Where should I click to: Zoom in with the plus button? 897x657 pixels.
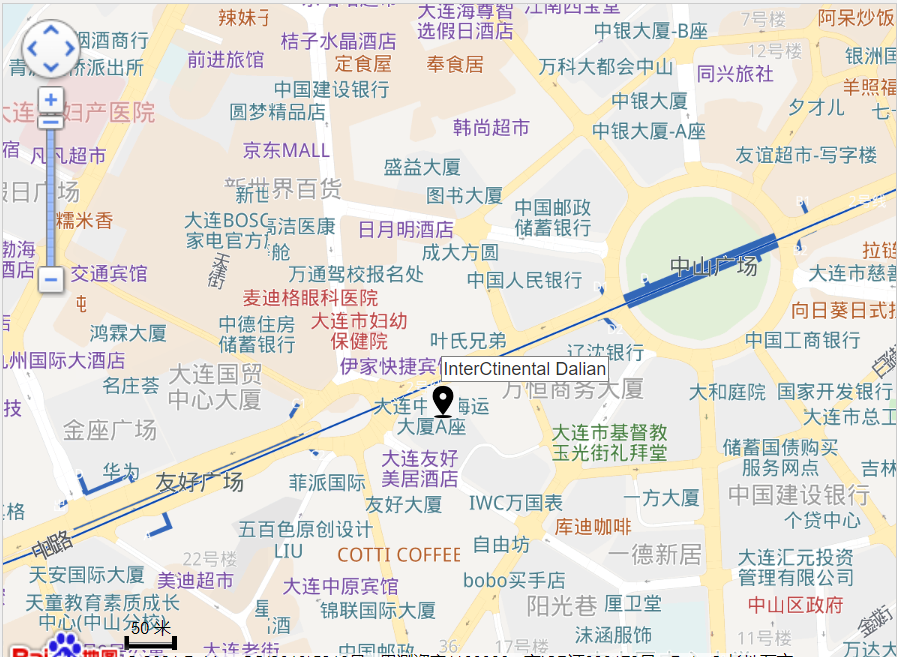pyautogui.click(x=51, y=101)
